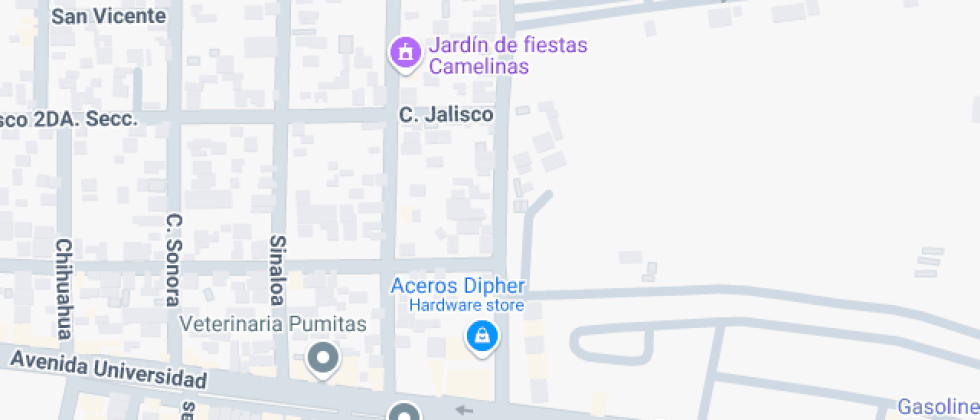Select the Aceros Dipher hardware store pin
980x420 pixels.
[482, 336]
